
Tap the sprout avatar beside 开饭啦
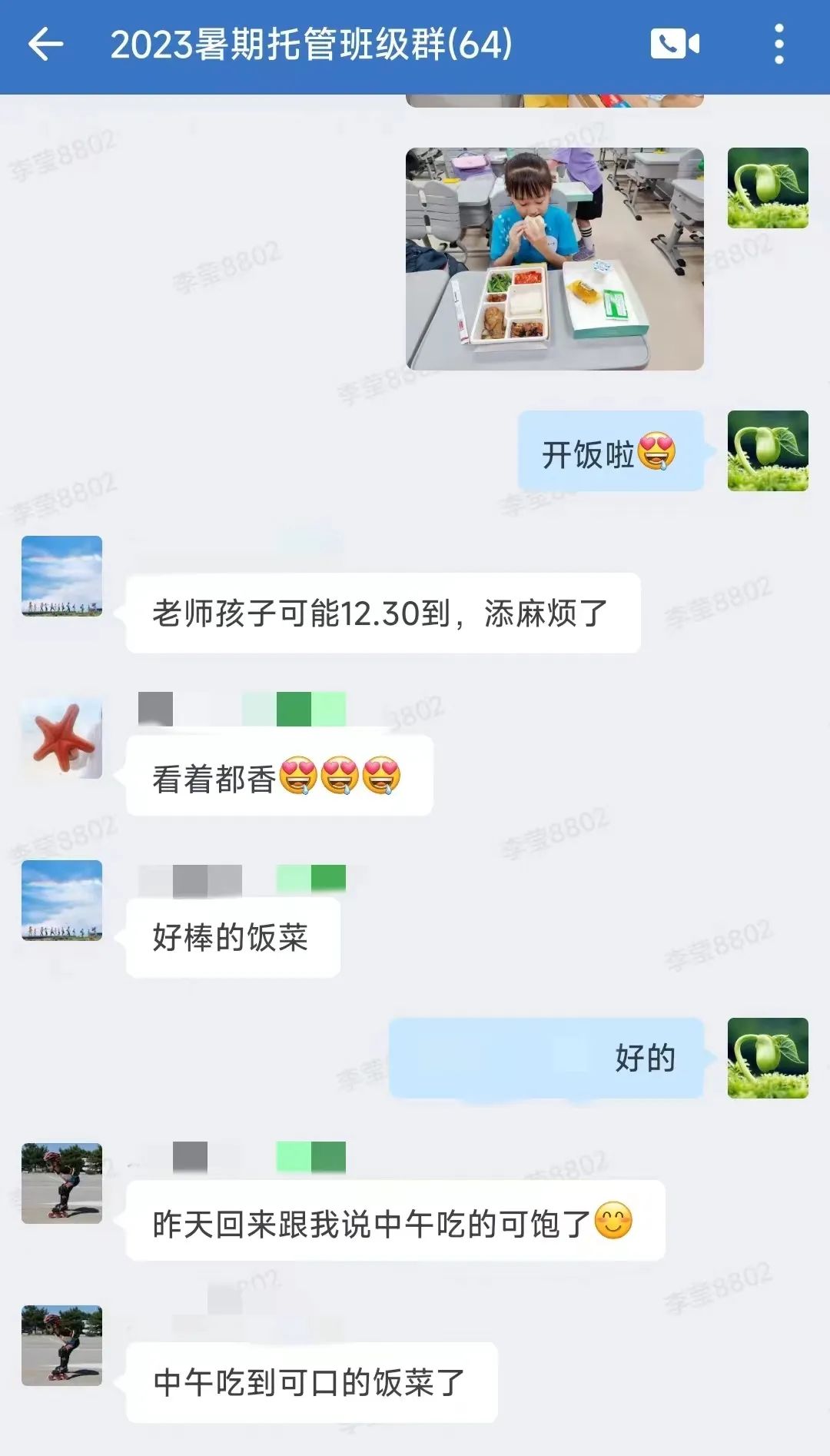pos(767,451)
